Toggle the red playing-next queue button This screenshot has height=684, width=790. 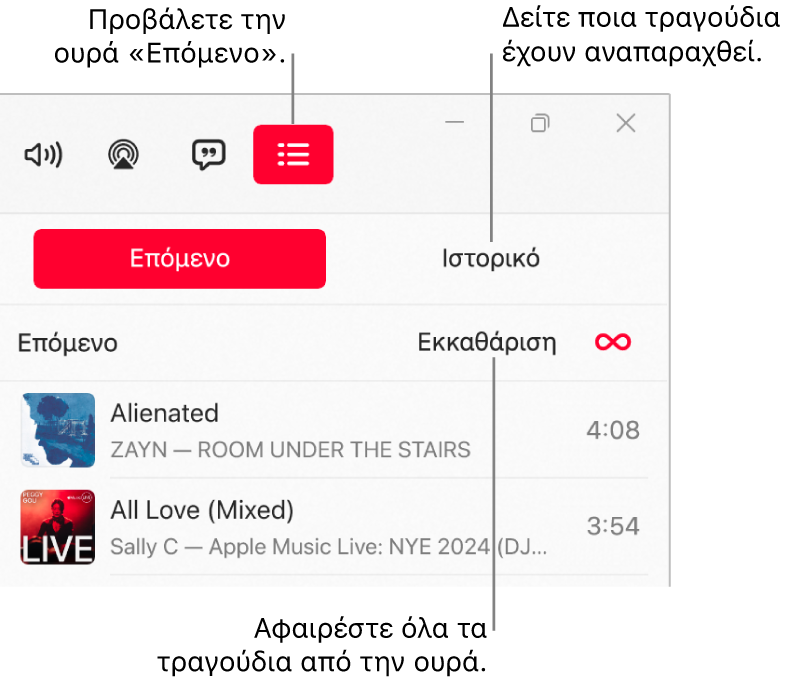(293, 154)
